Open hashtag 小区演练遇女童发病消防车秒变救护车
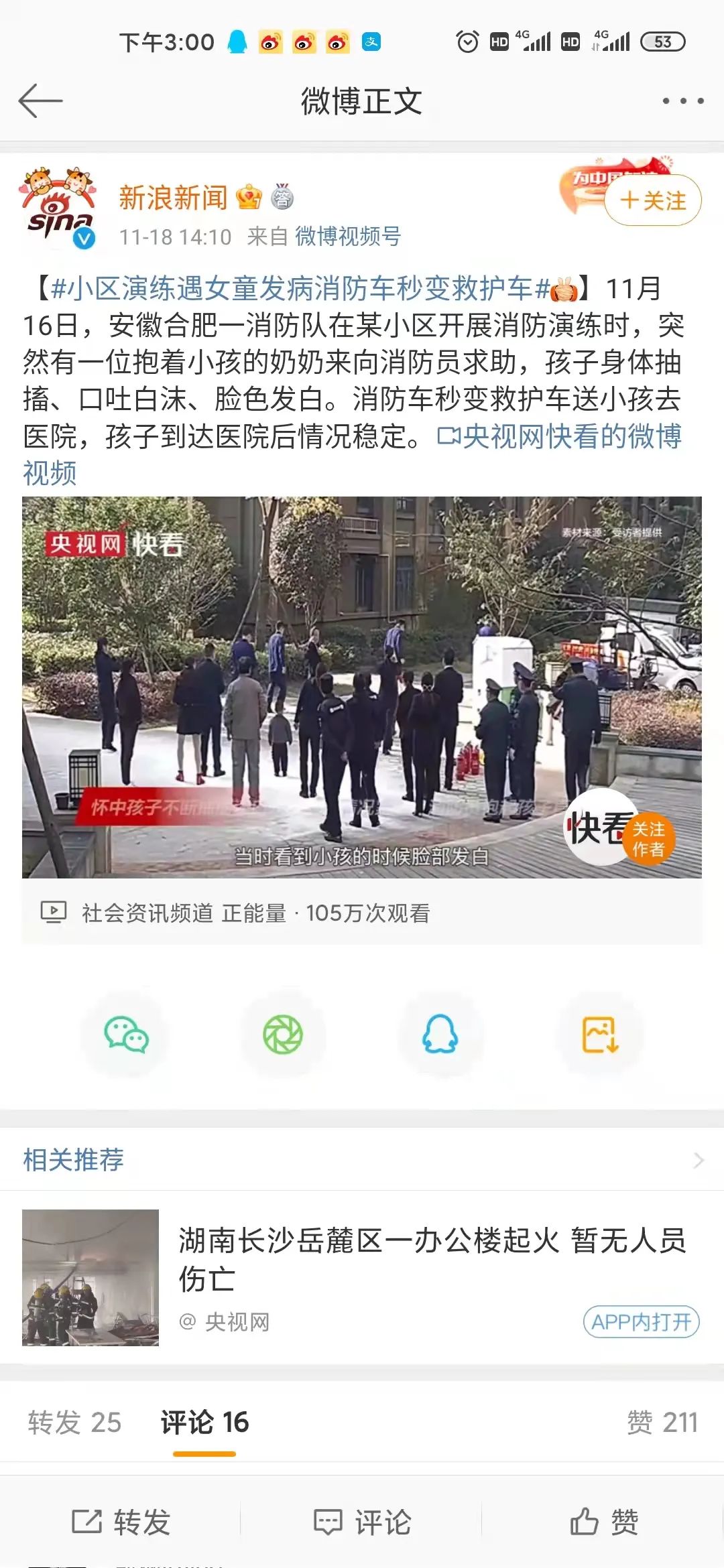The width and height of the screenshot is (724, 1568). [300, 289]
